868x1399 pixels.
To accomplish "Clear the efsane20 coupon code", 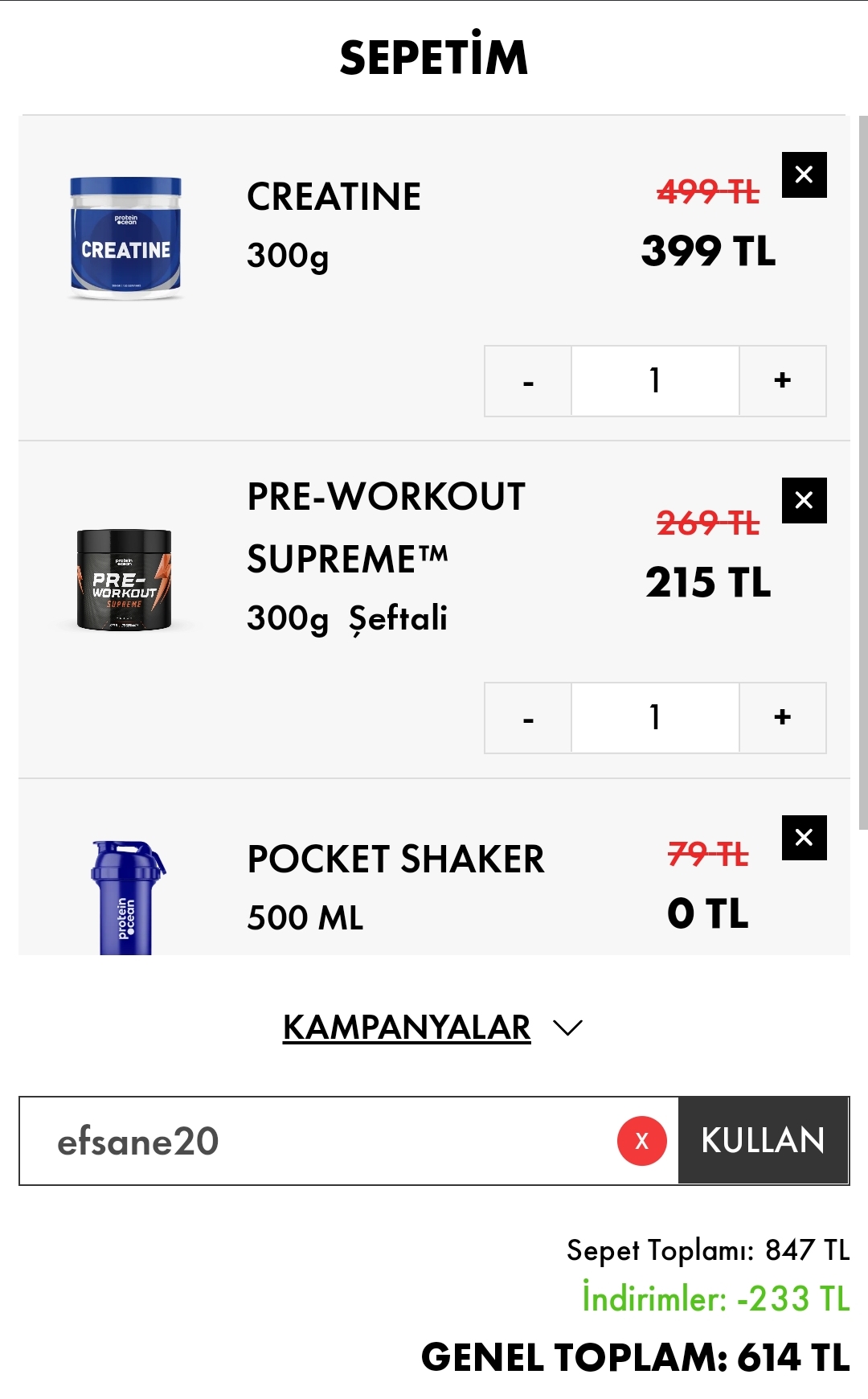I will [641, 1141].
